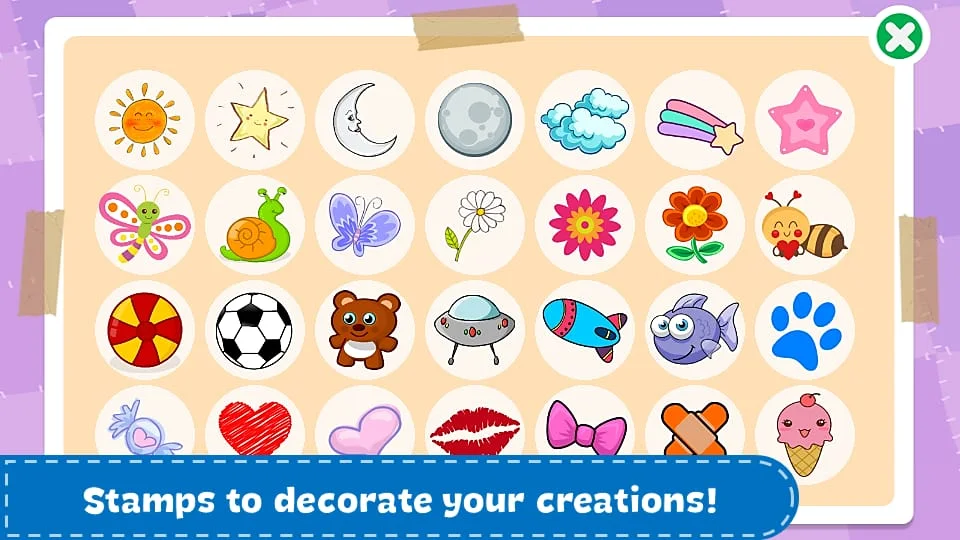
Task: Tap the ice cream cone stamp
Action: tap(804, 430)
